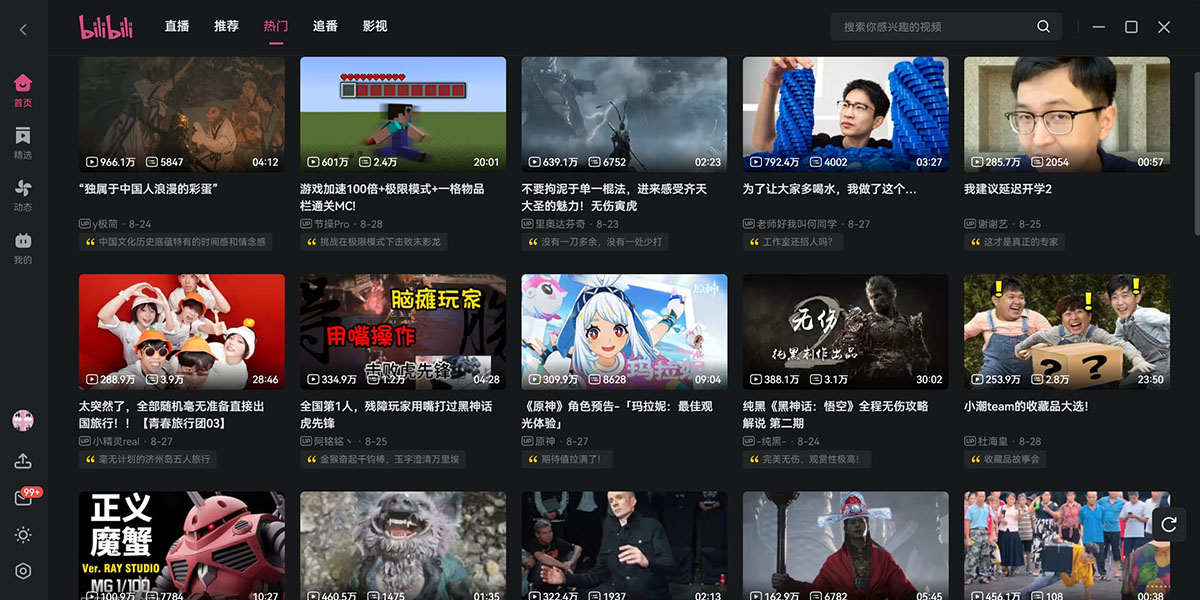Refresh the feed with floating button
Screen dimensions: 1200x600
click(x=1169, y=524)
